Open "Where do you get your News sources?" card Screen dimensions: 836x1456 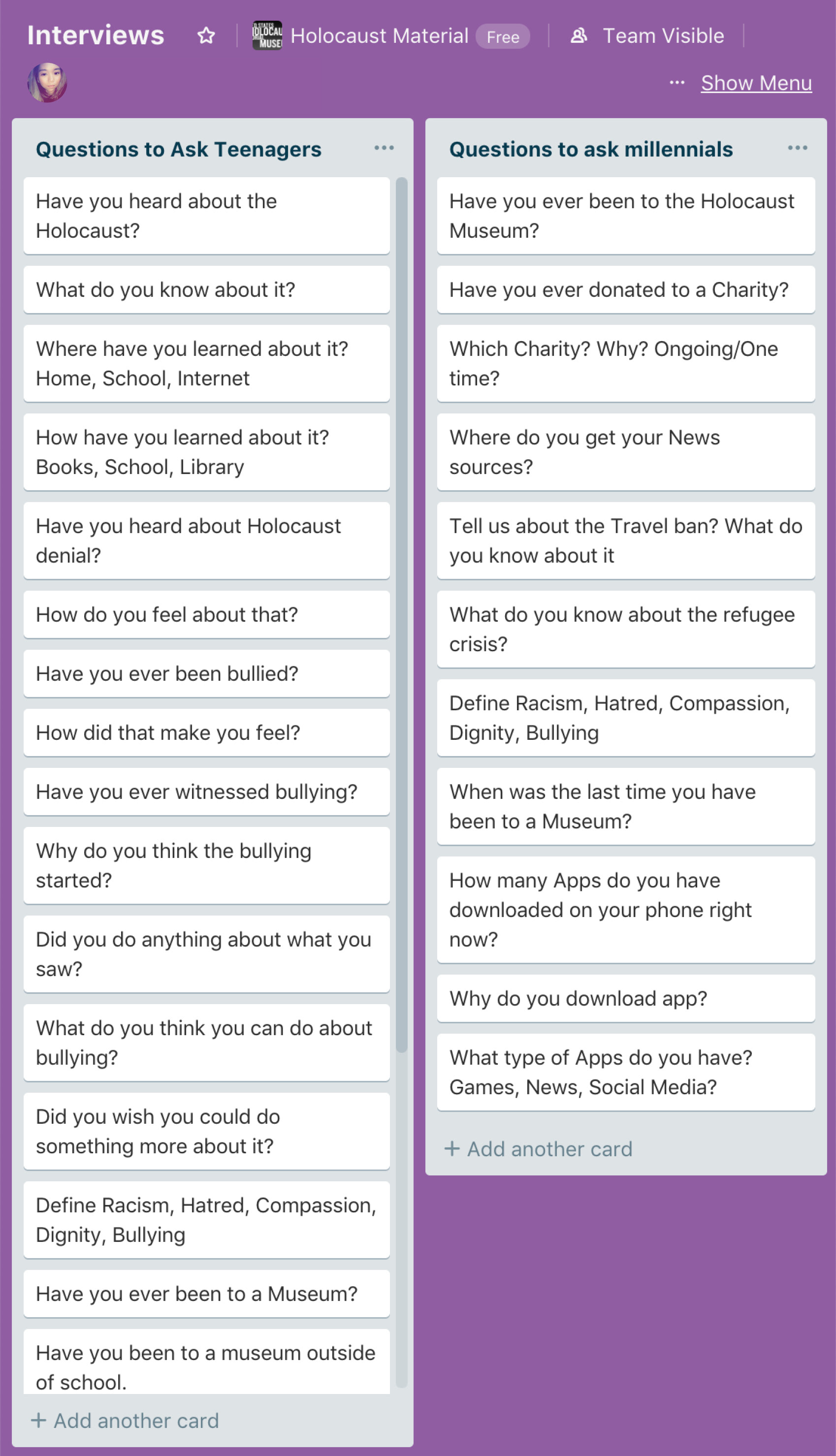[626, 452]
